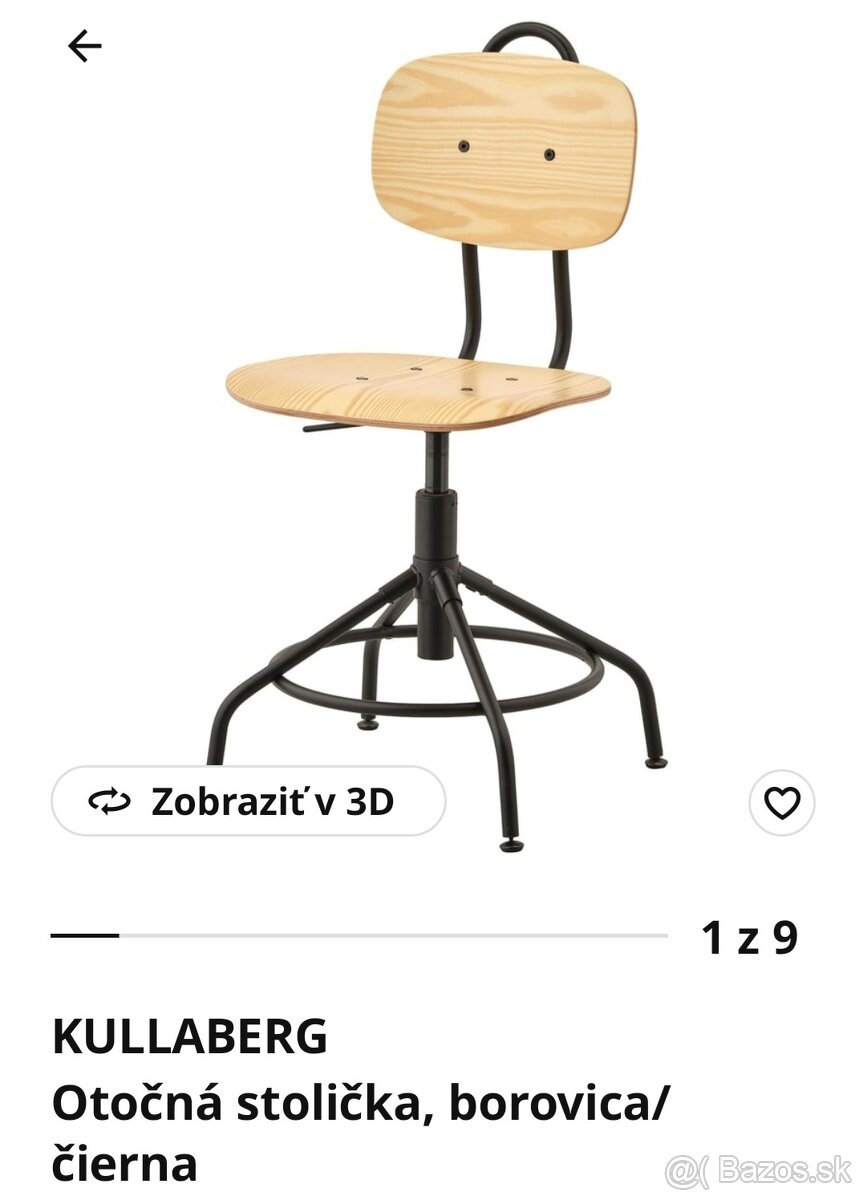863x1200 pixels.
Task: Tap the Zobraziť v 3D button
Action: coord(248,801)
